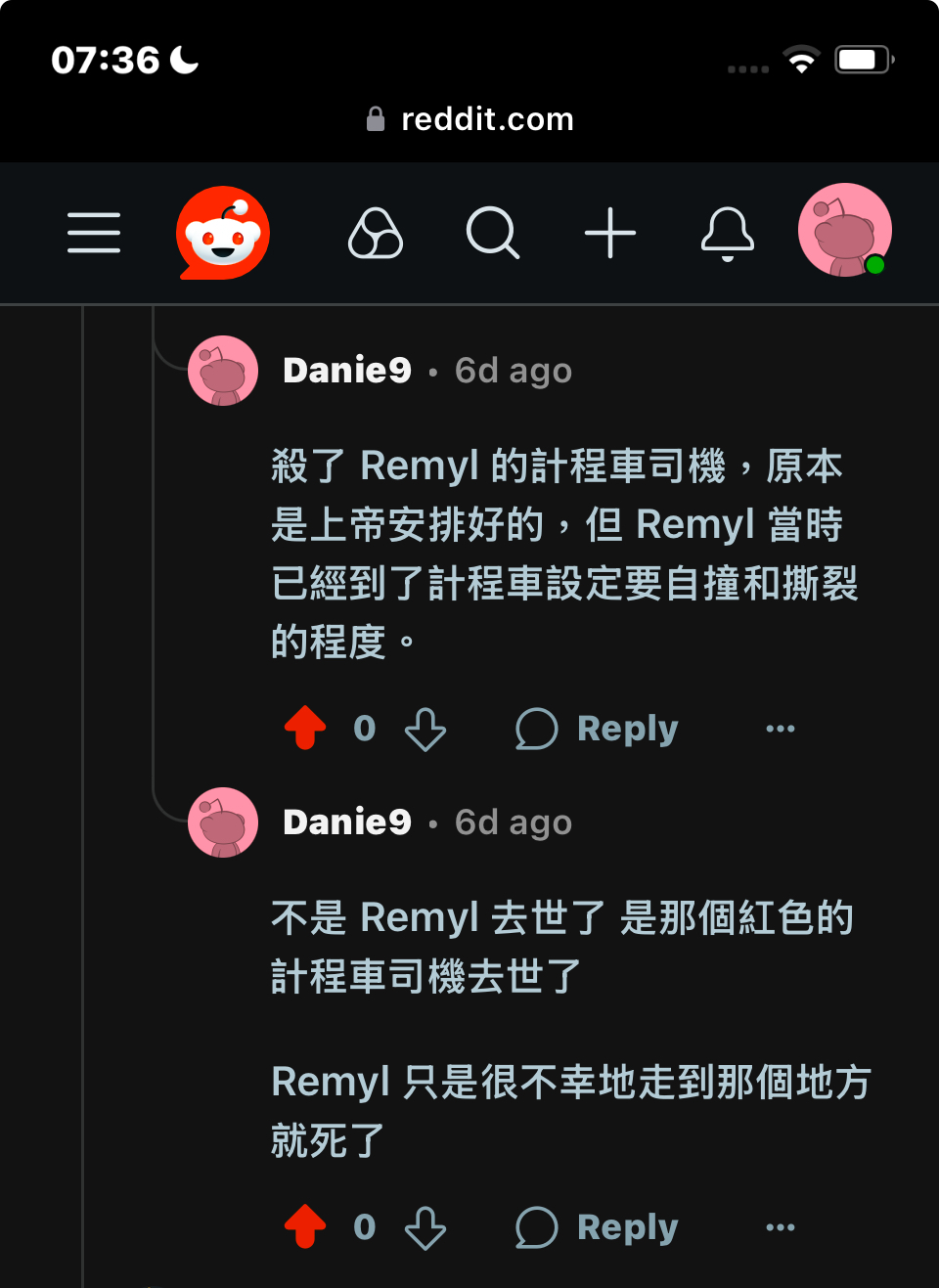This screenshot has width=939, height=1288.
Task: Create a new post
Action: click(x=610, y=233)
